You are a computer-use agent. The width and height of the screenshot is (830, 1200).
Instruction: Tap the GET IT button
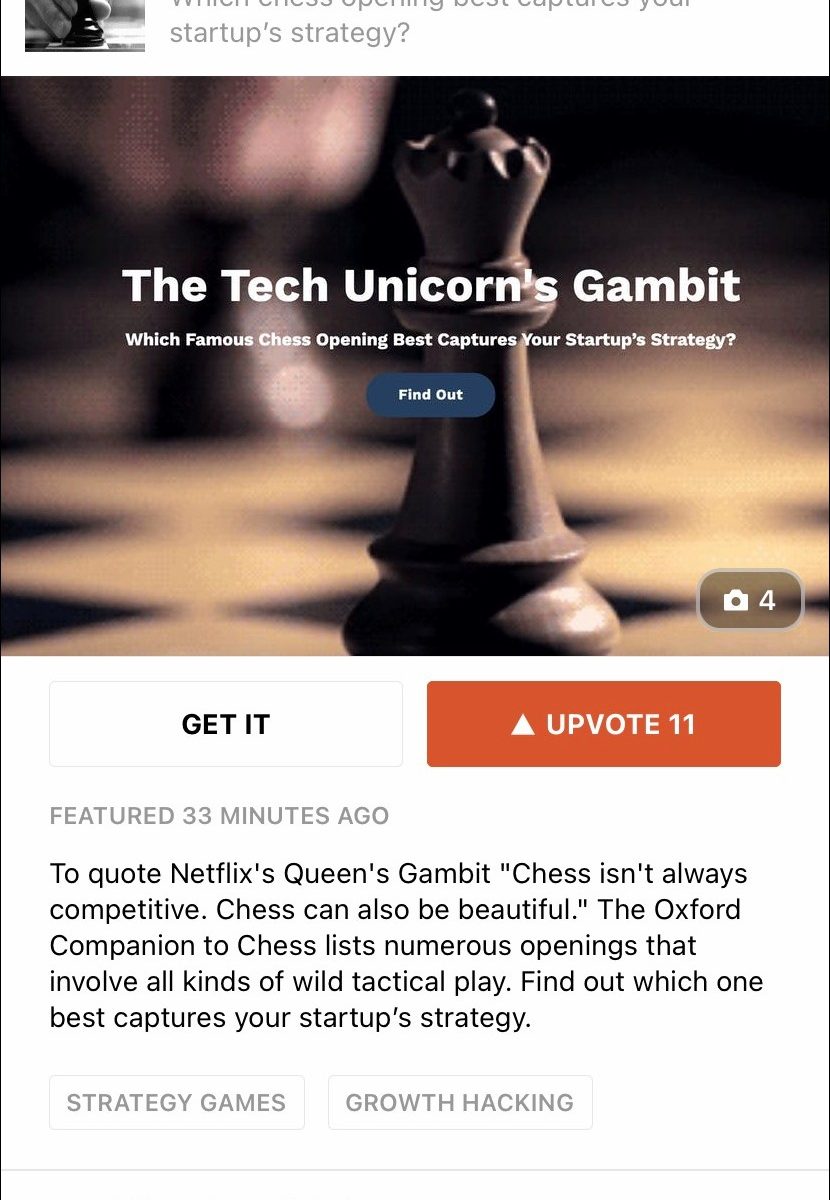click(x=226, y=724)
